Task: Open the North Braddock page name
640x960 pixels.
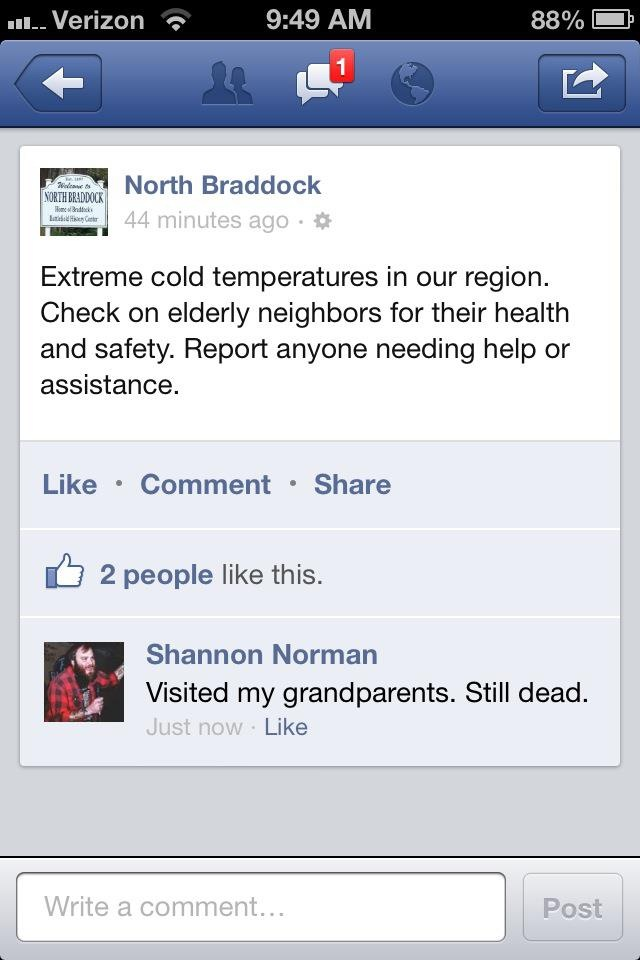Action: click(222, 185)
